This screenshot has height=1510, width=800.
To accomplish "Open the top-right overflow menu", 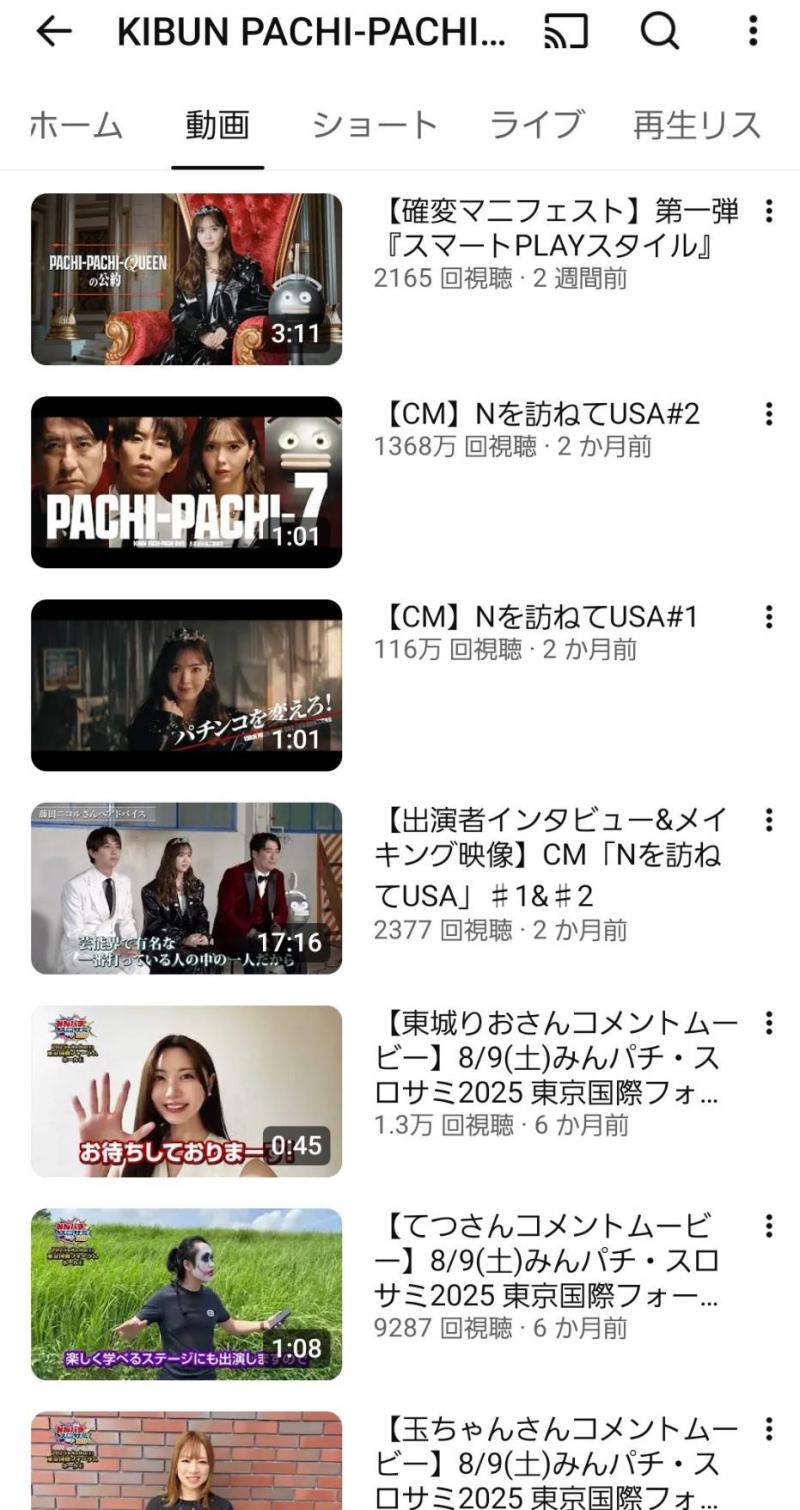I will click(753, 32).
